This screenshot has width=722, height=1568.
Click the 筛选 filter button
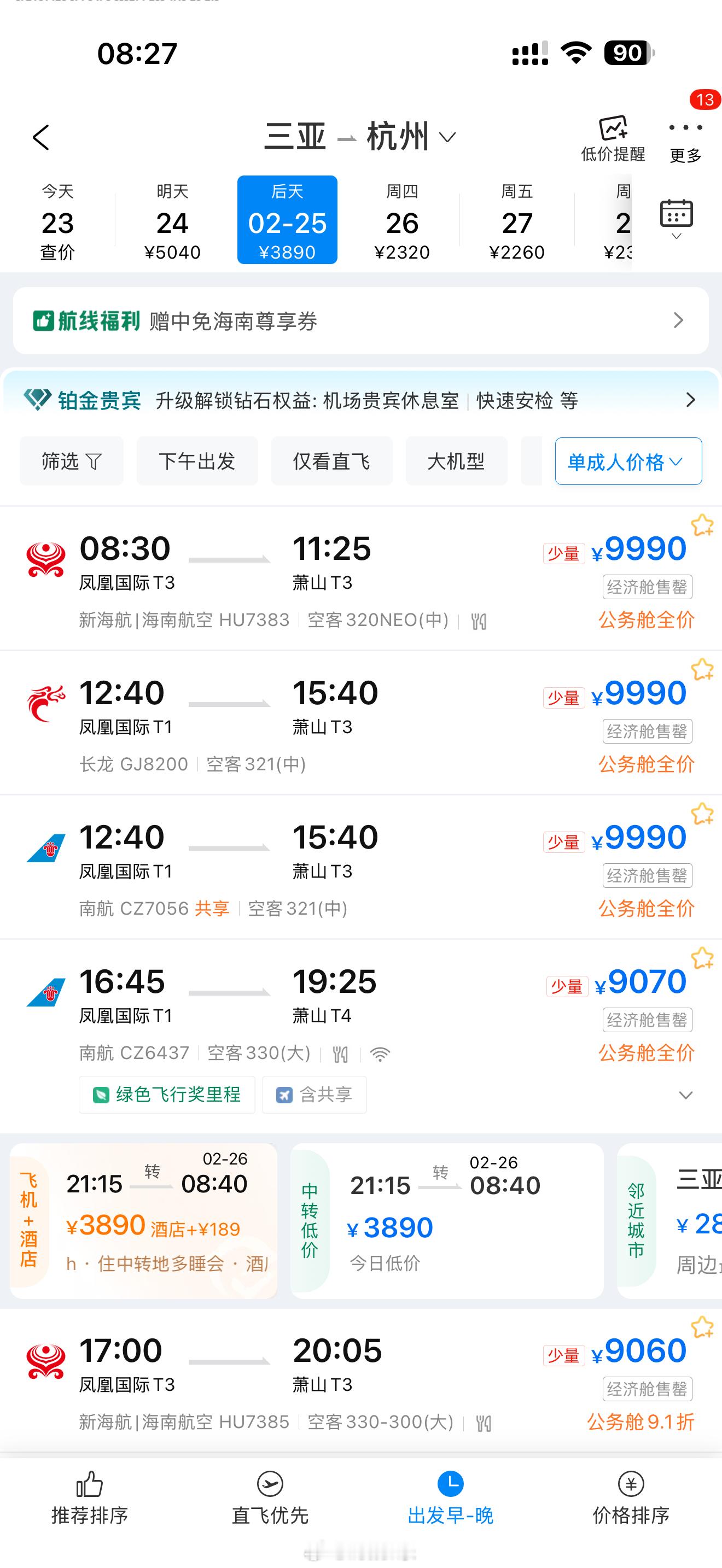(71, 461)
